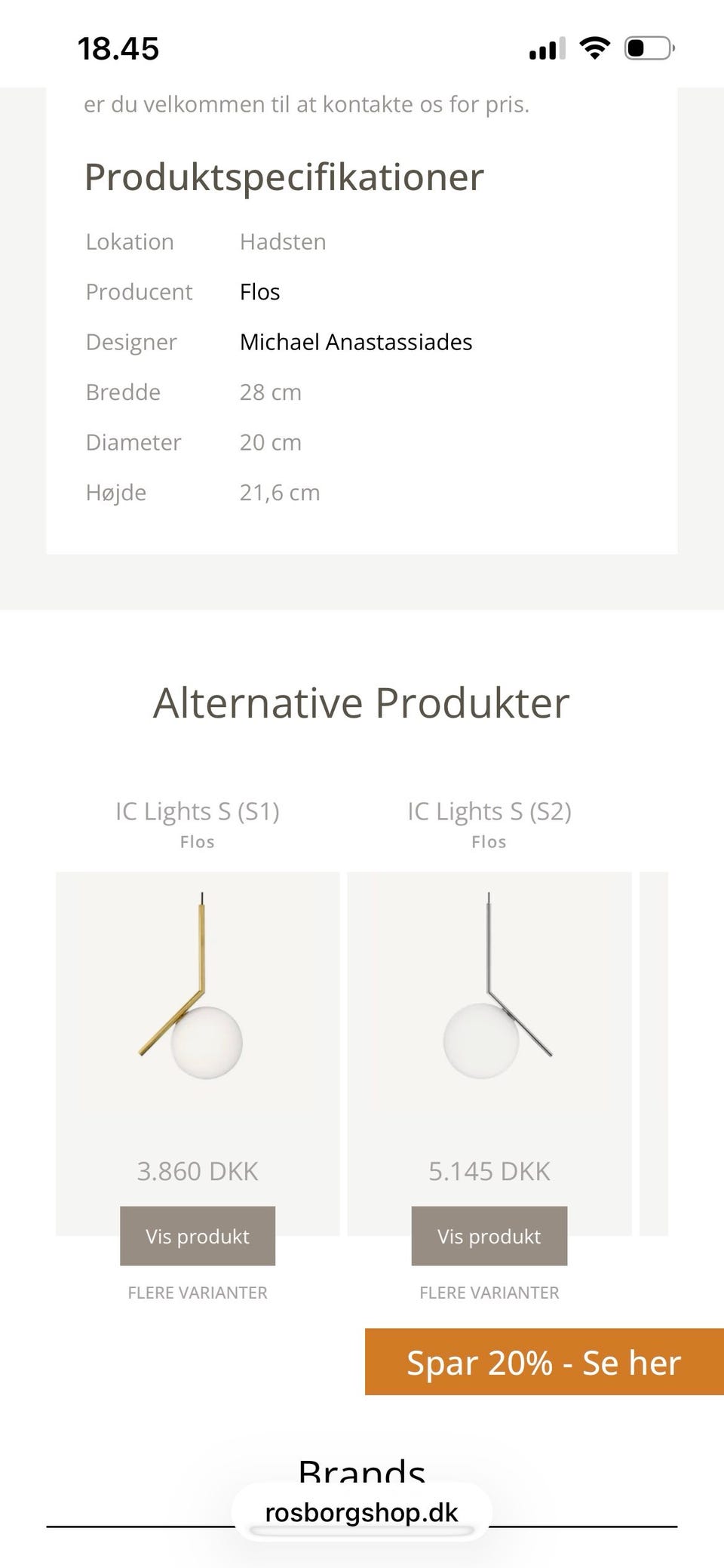Tap 'Flos' brand link under IC Lights S (S1)
The image size is (724, 1568).
(197, 841)
